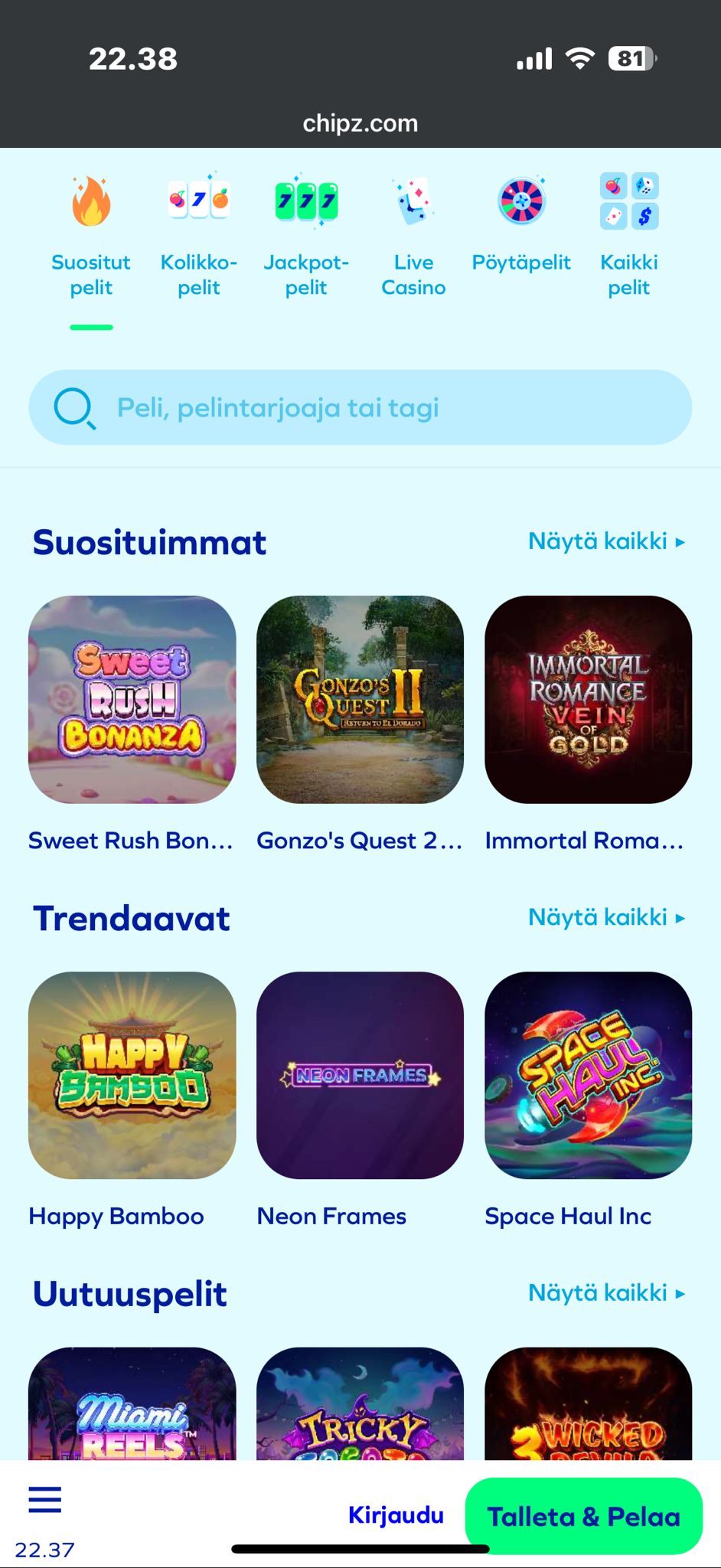Select the Pöytäpelit roulette wheel icon
This screenshot has height=1568, width=721.
pos(522,201)
